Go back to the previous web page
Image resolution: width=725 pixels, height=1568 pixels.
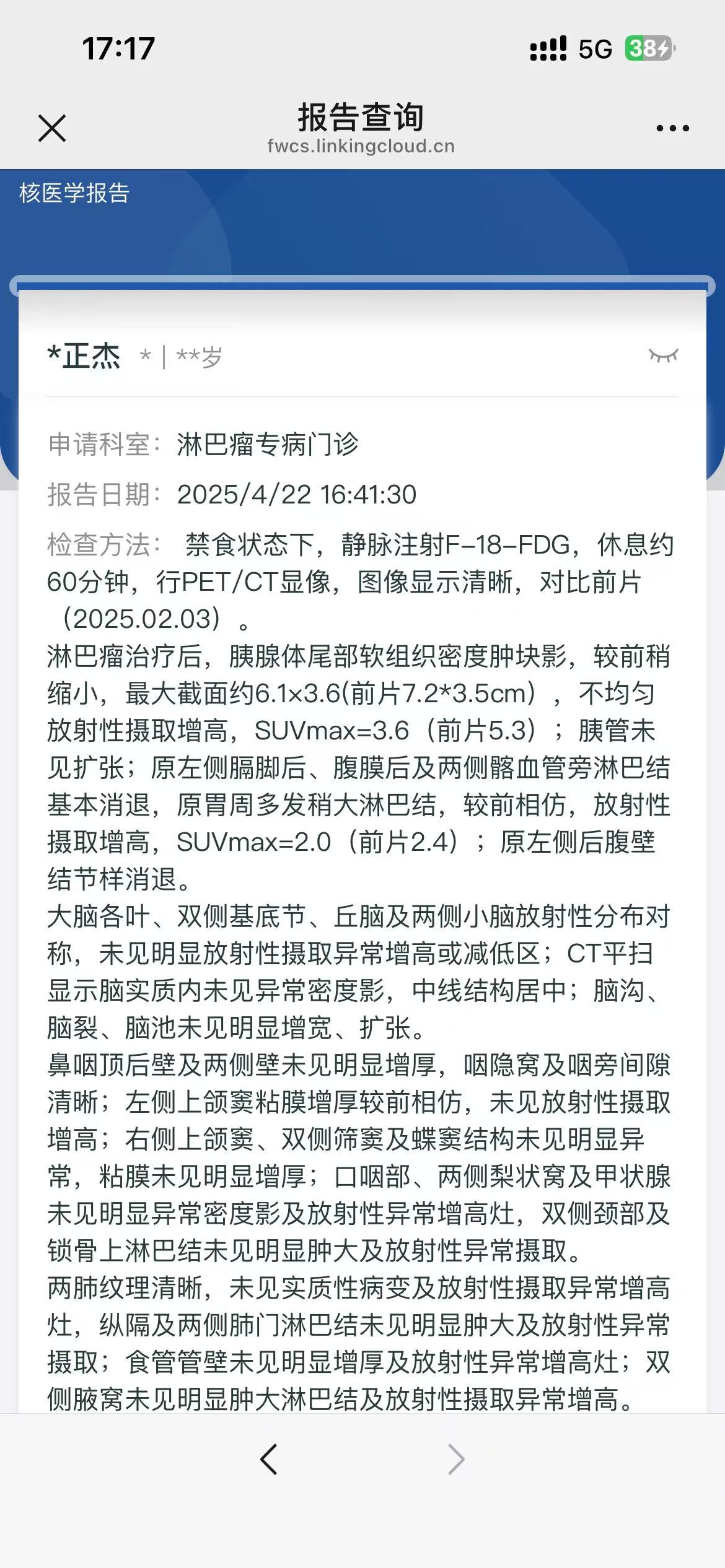pos(268,1460)
